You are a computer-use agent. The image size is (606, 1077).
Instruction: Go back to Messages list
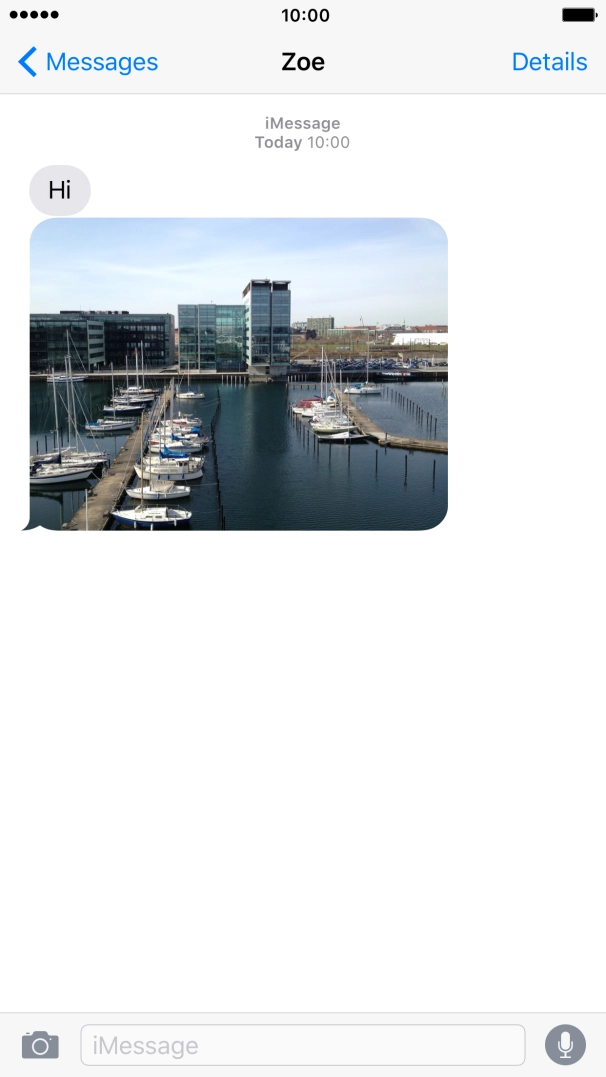[88, 62]
